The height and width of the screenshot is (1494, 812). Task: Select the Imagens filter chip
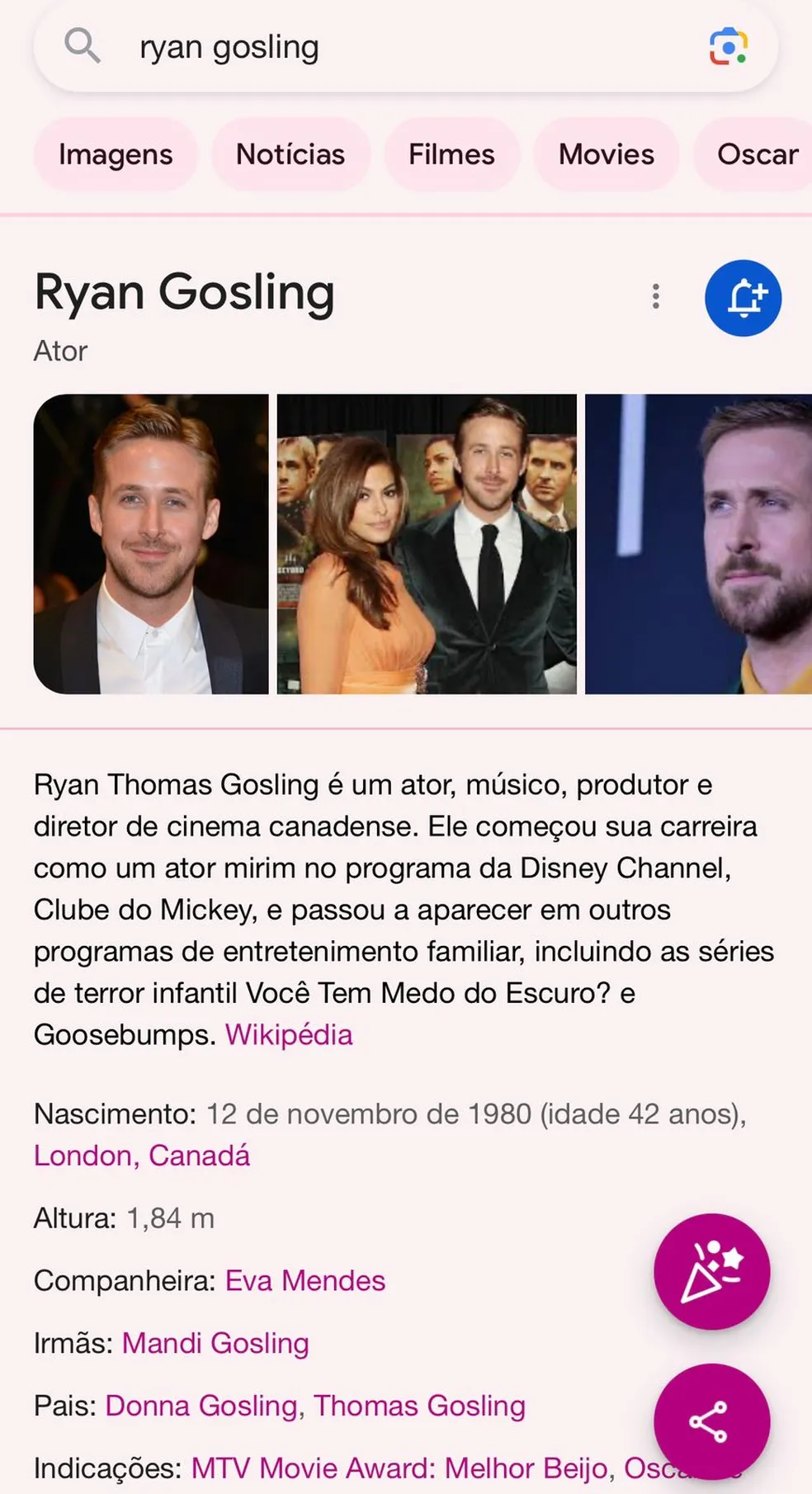point(116,154)
